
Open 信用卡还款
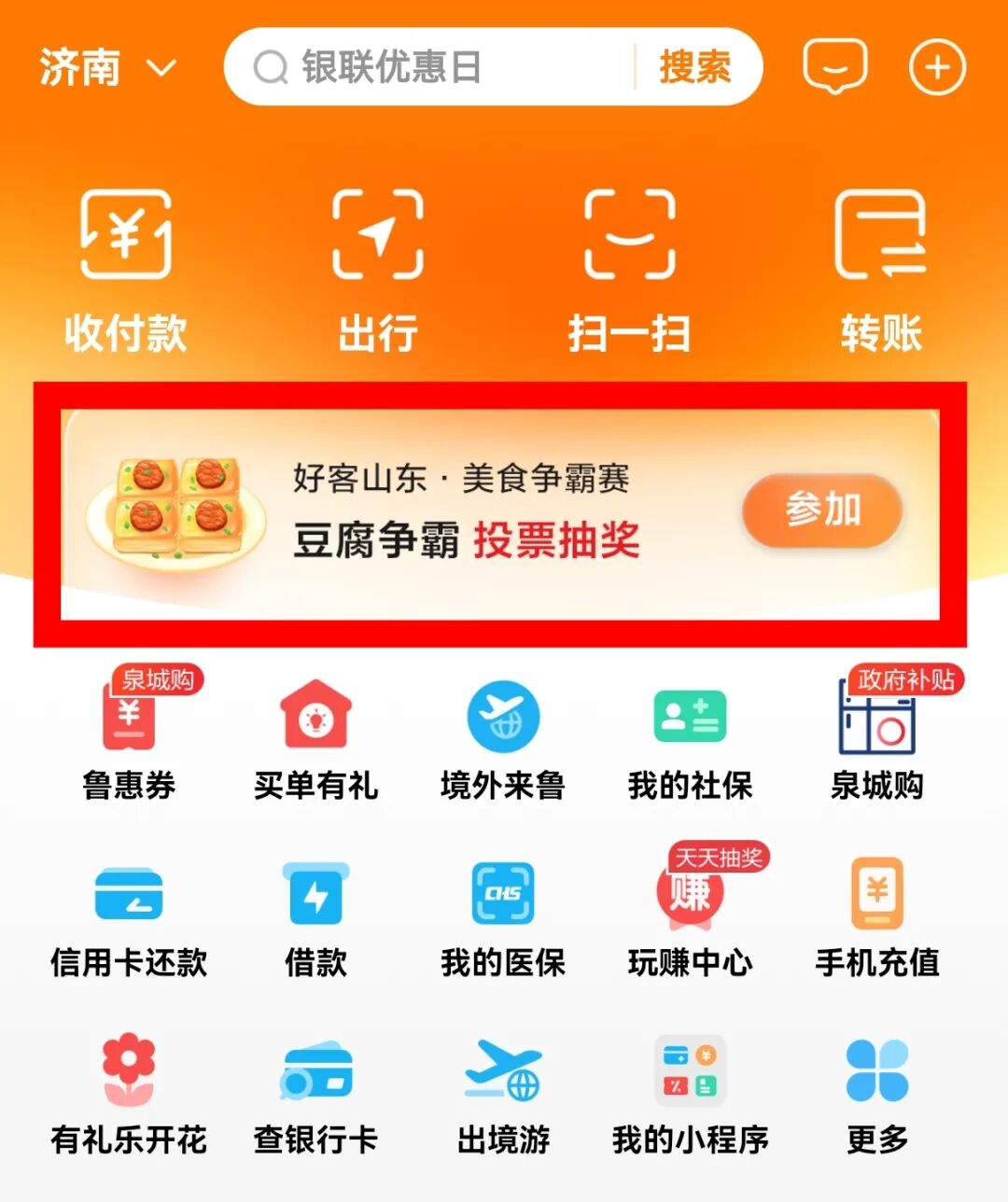(129, 917)
